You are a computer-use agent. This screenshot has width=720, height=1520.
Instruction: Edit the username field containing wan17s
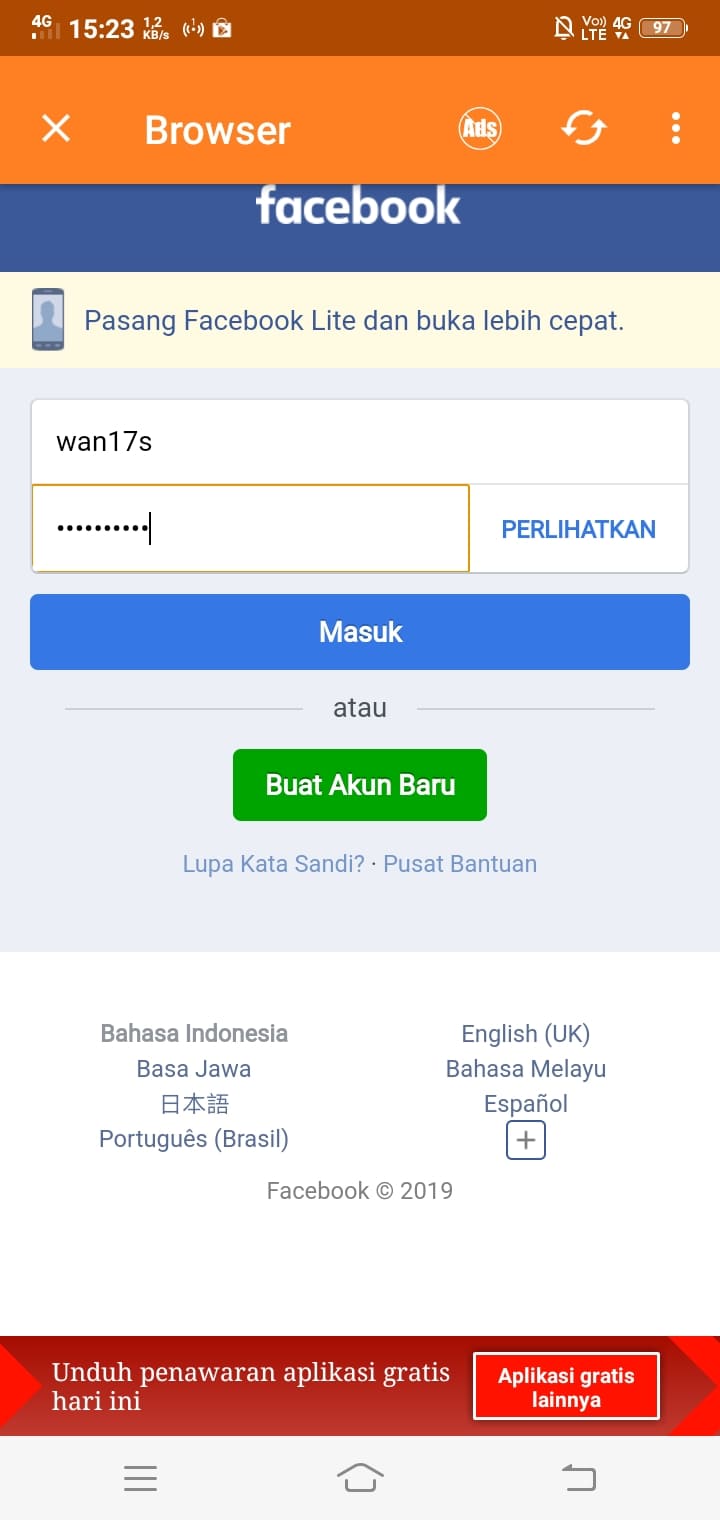click(x=360, y=441)
